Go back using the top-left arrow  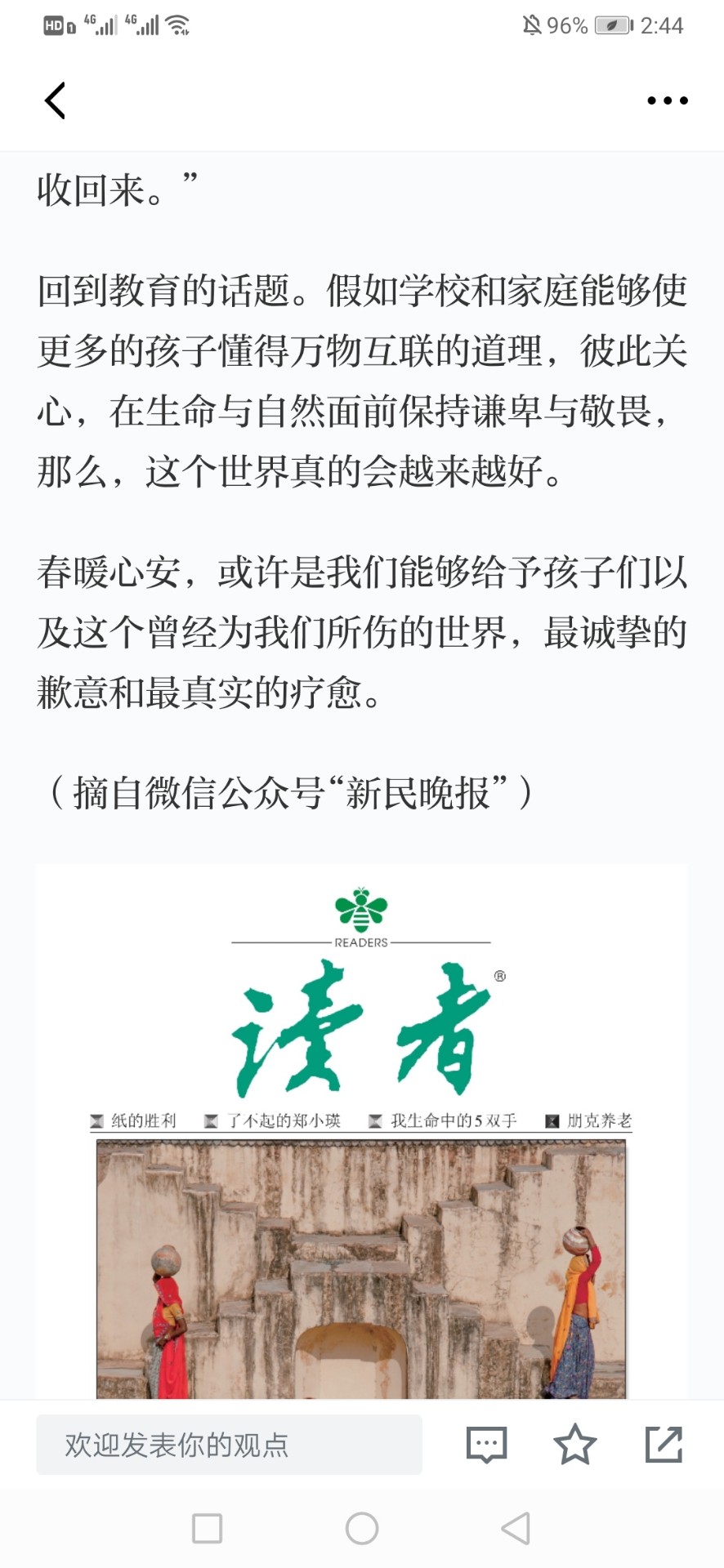click(x=55, y=100)
